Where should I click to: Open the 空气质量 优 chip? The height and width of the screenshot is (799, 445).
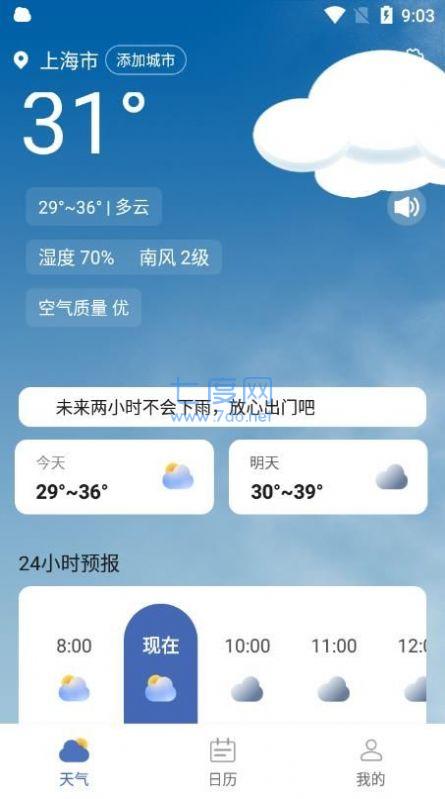(84, 308)
